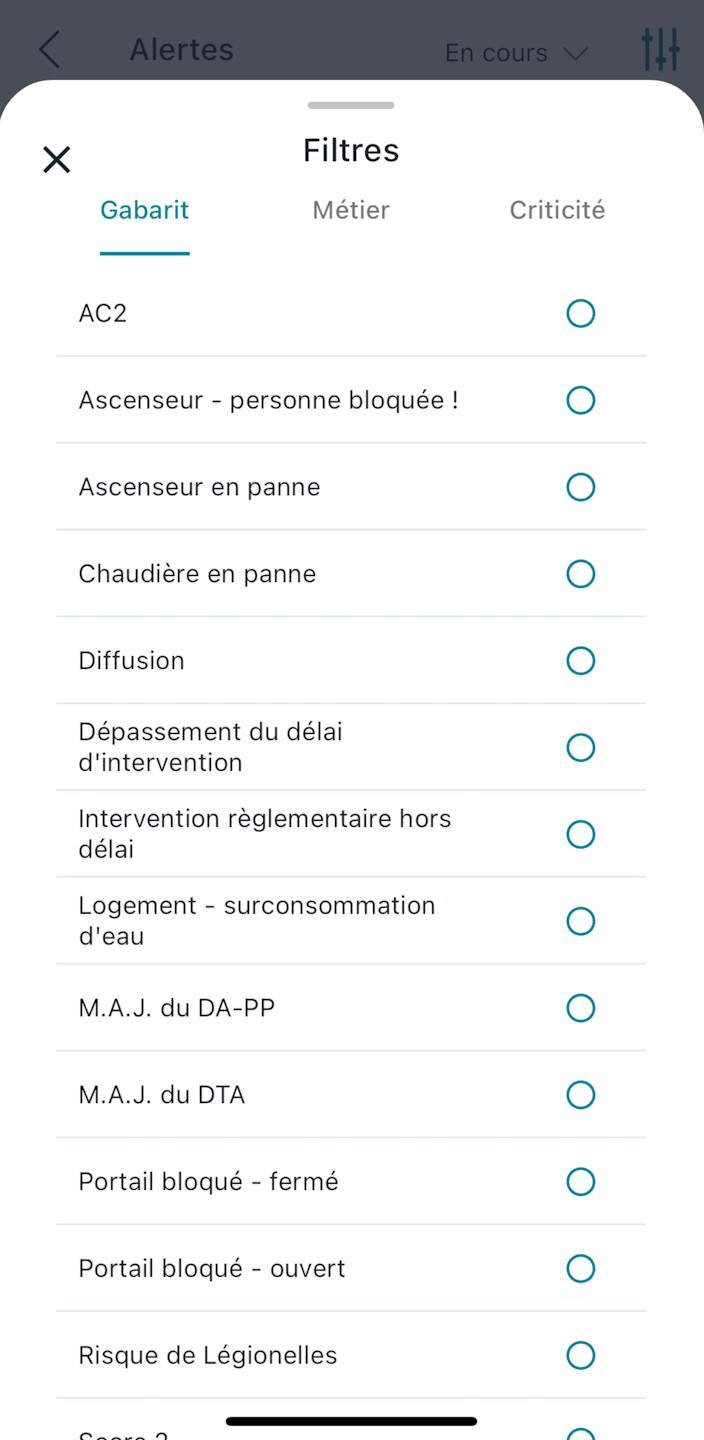Select the AC2 filter option
This screenshot has width=704, height=1440.
pos(580,314)
